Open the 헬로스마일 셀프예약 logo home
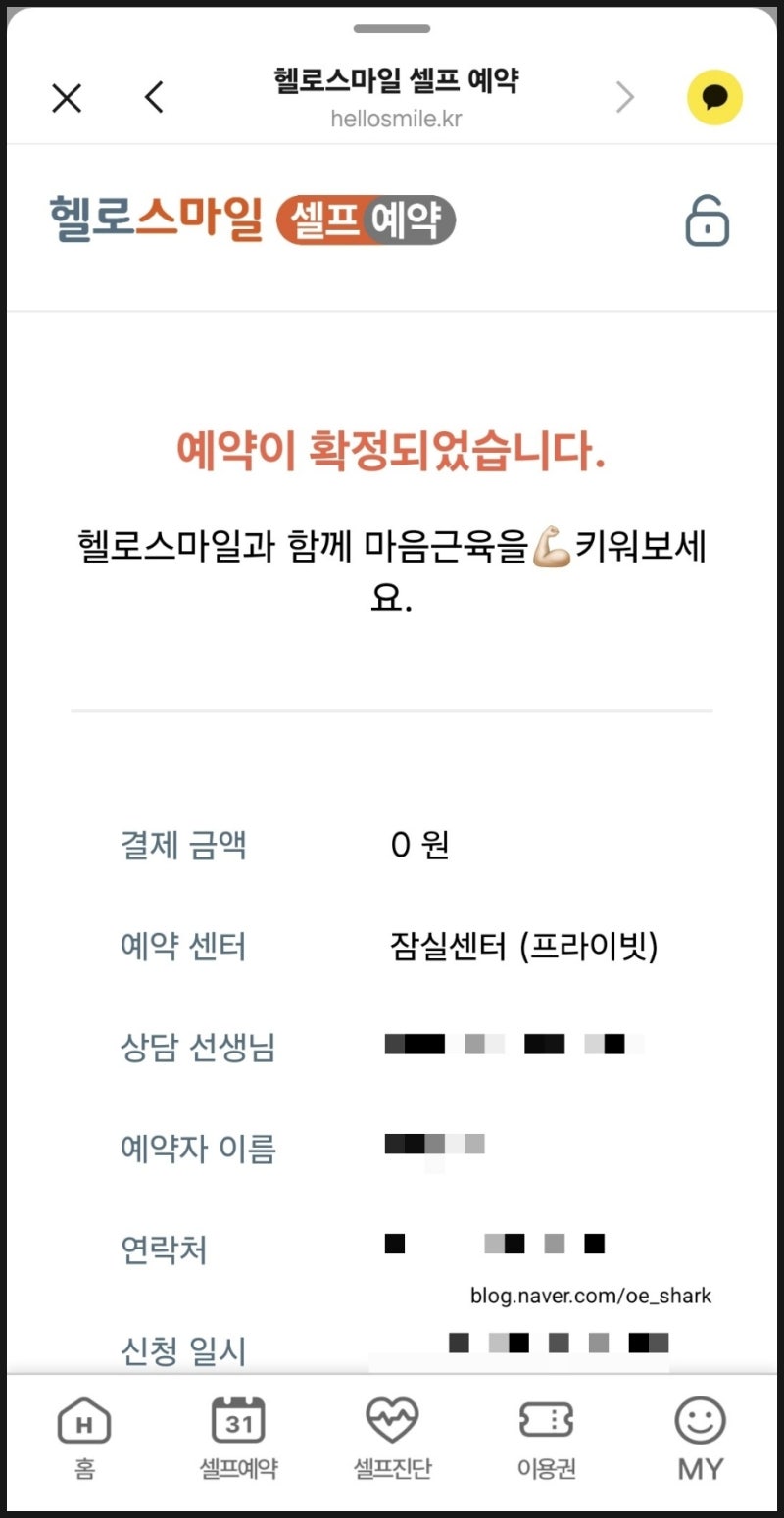Screen dimensions: 784x1518 (x=252, y=220)
